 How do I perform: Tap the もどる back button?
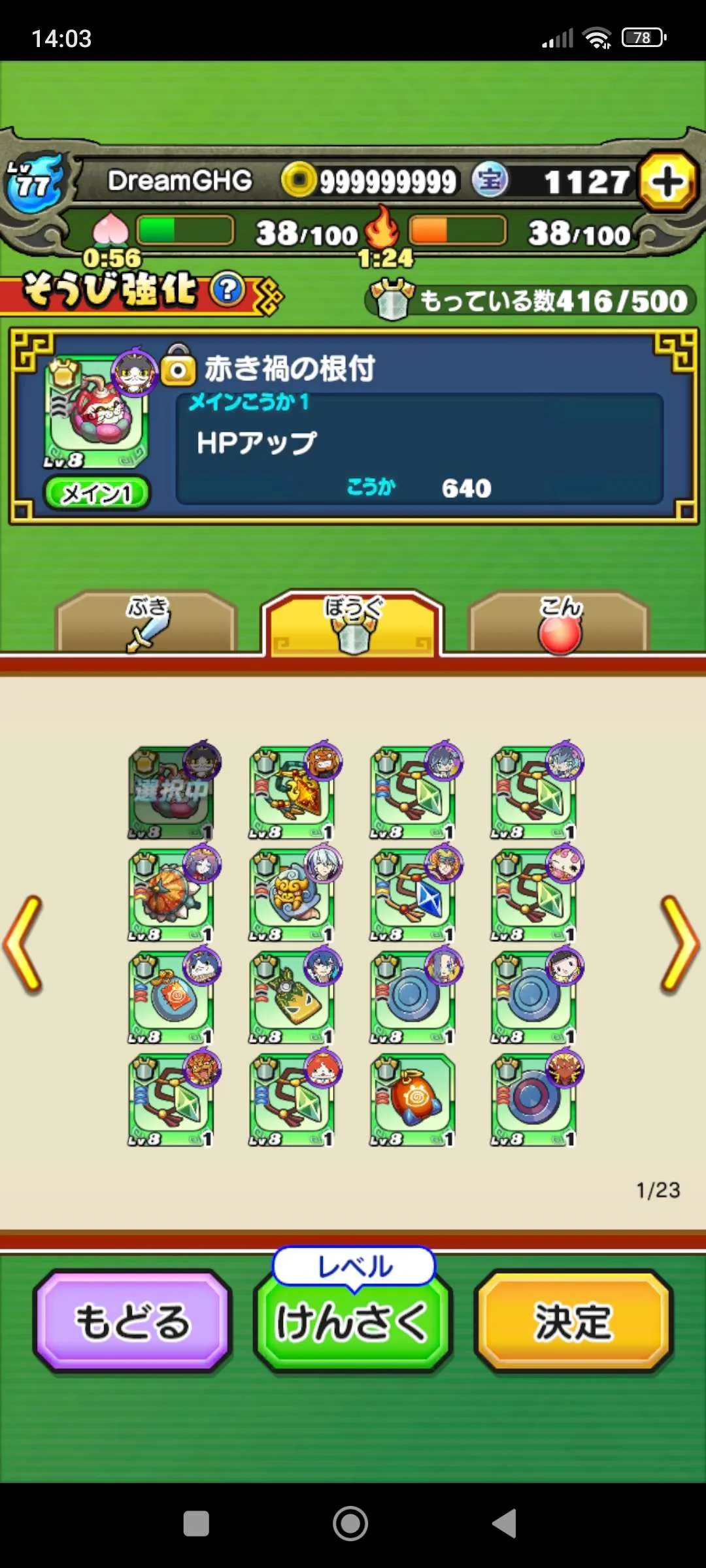(133, 1321)
